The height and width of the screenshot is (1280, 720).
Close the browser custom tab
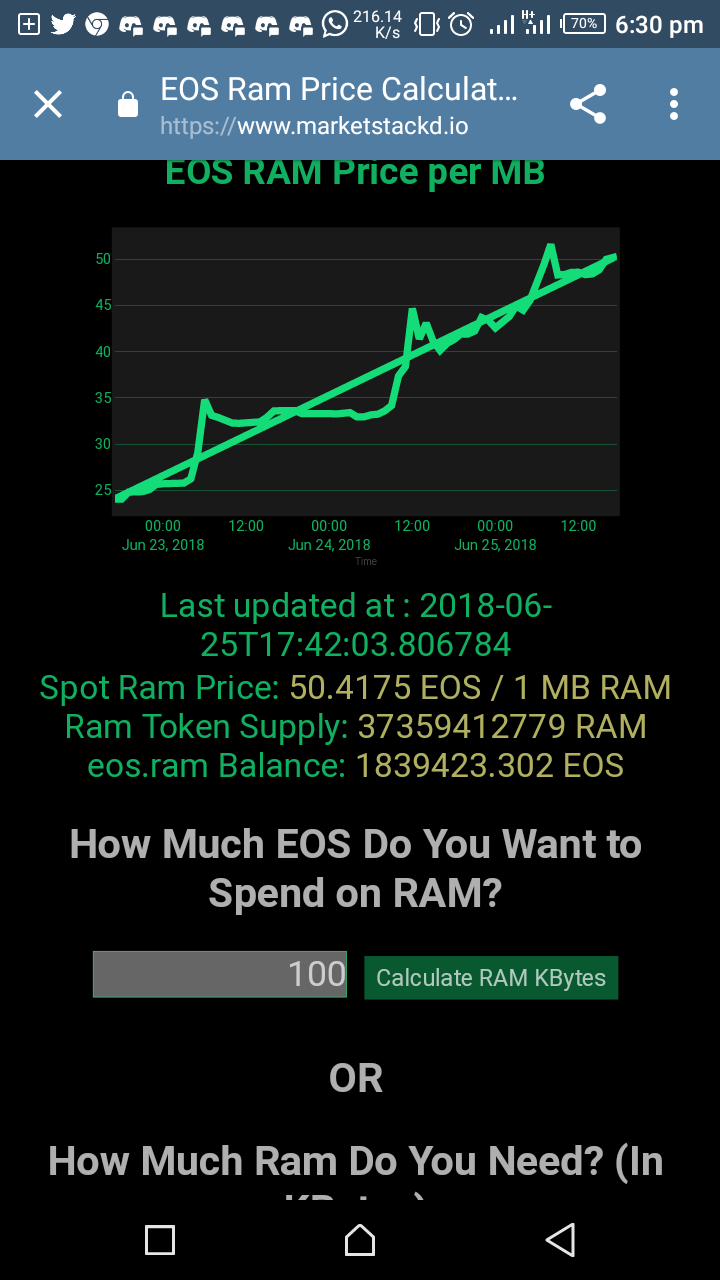pos(48,104)
